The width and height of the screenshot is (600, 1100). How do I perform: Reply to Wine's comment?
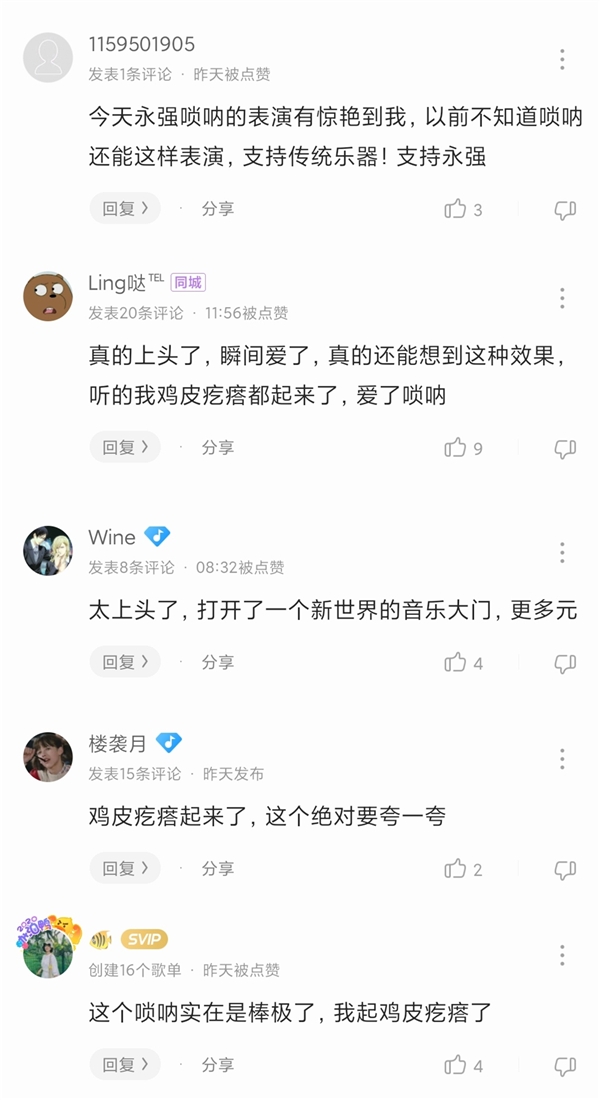(x=125, y=662)
